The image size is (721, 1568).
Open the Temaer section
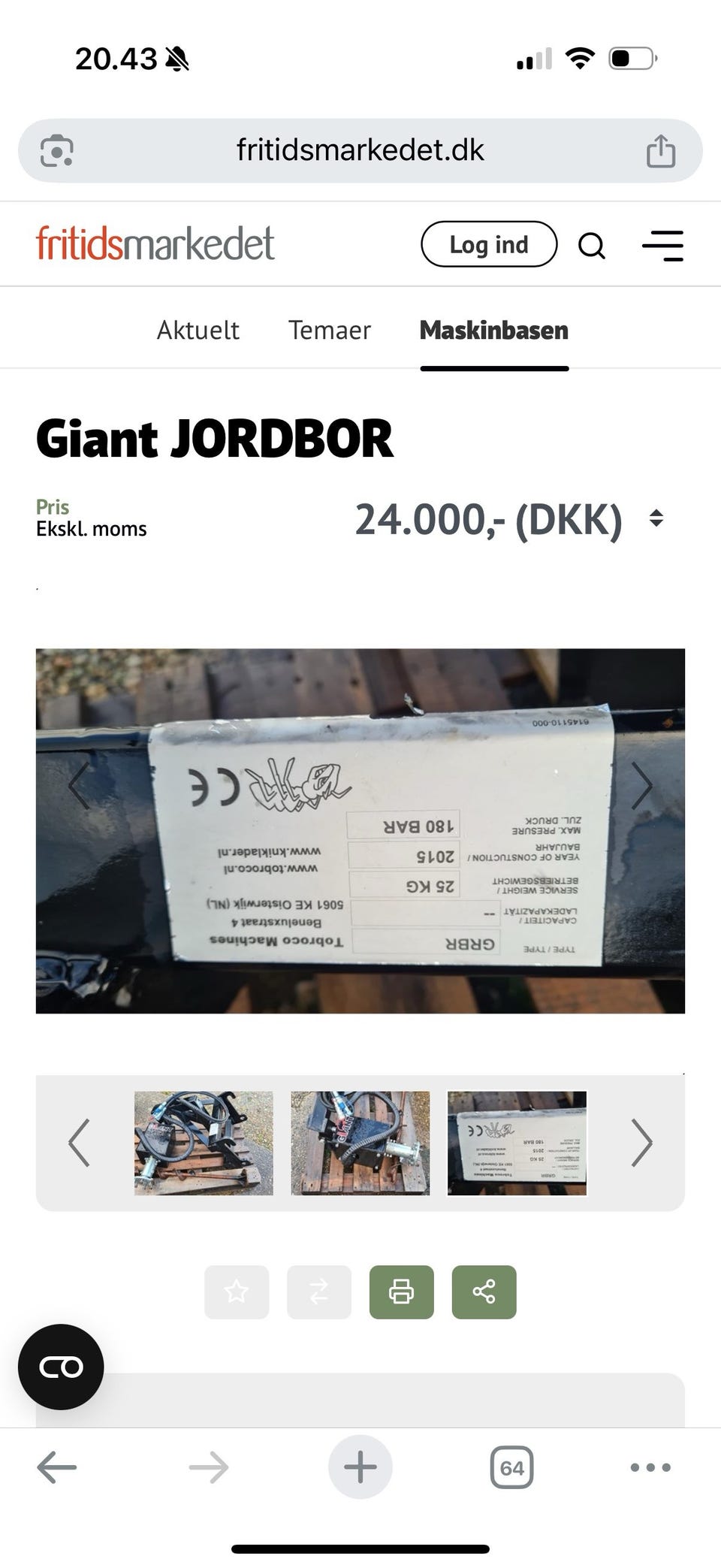coord(329,329)
